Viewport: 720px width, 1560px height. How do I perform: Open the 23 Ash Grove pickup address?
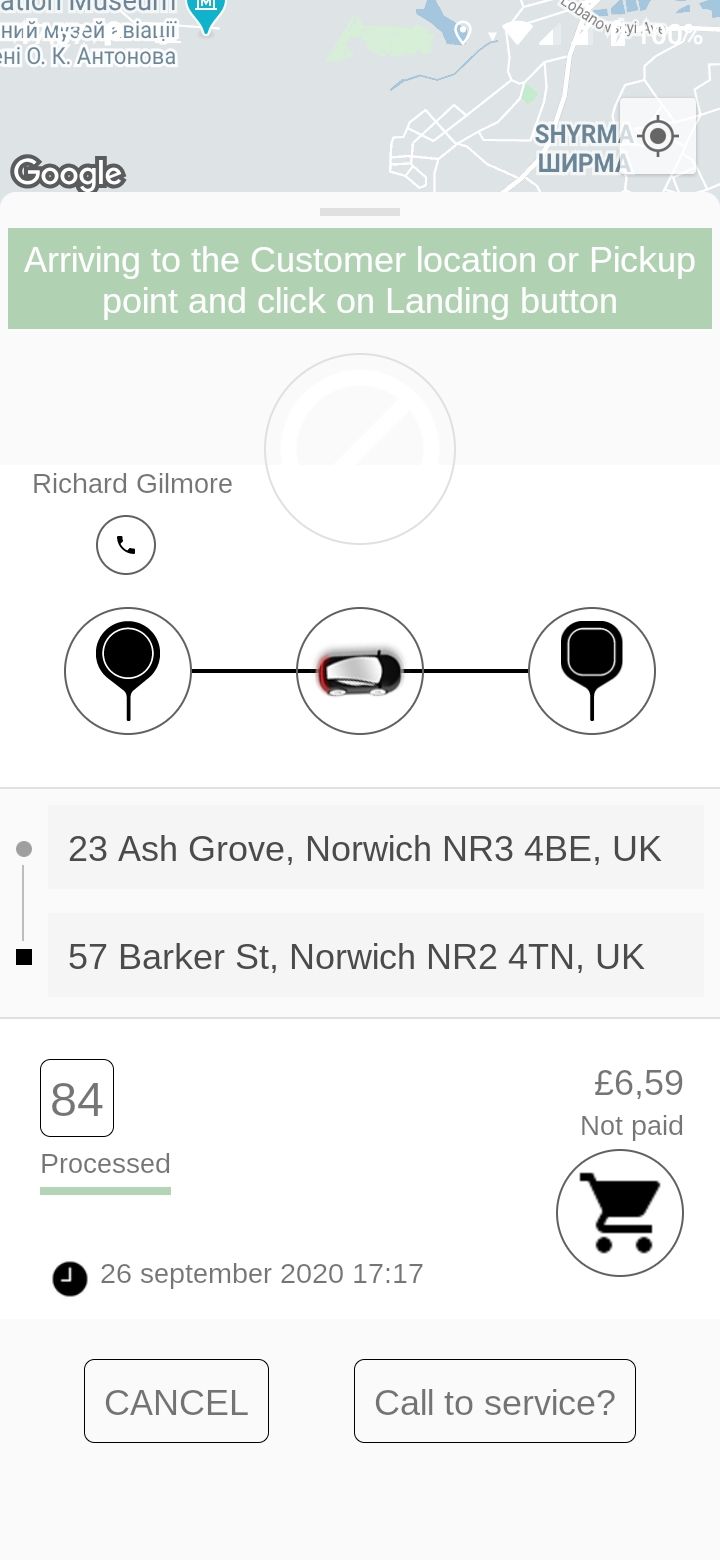click(375, 848)
